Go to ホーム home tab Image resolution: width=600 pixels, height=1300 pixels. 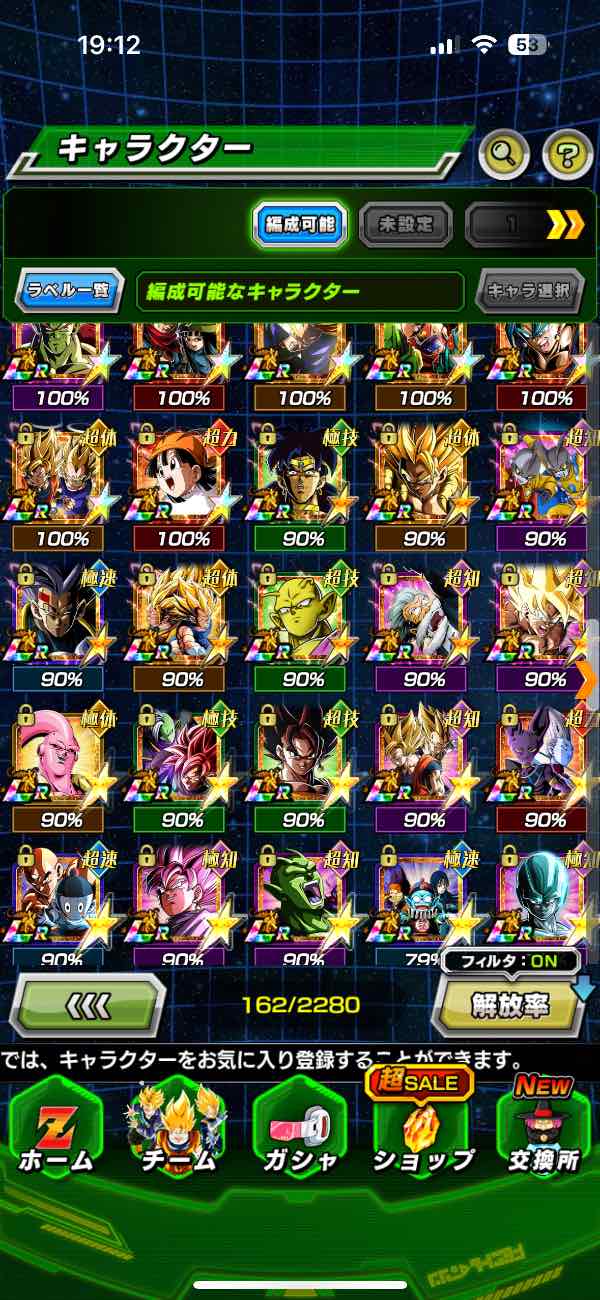[x=55, y=1127]
